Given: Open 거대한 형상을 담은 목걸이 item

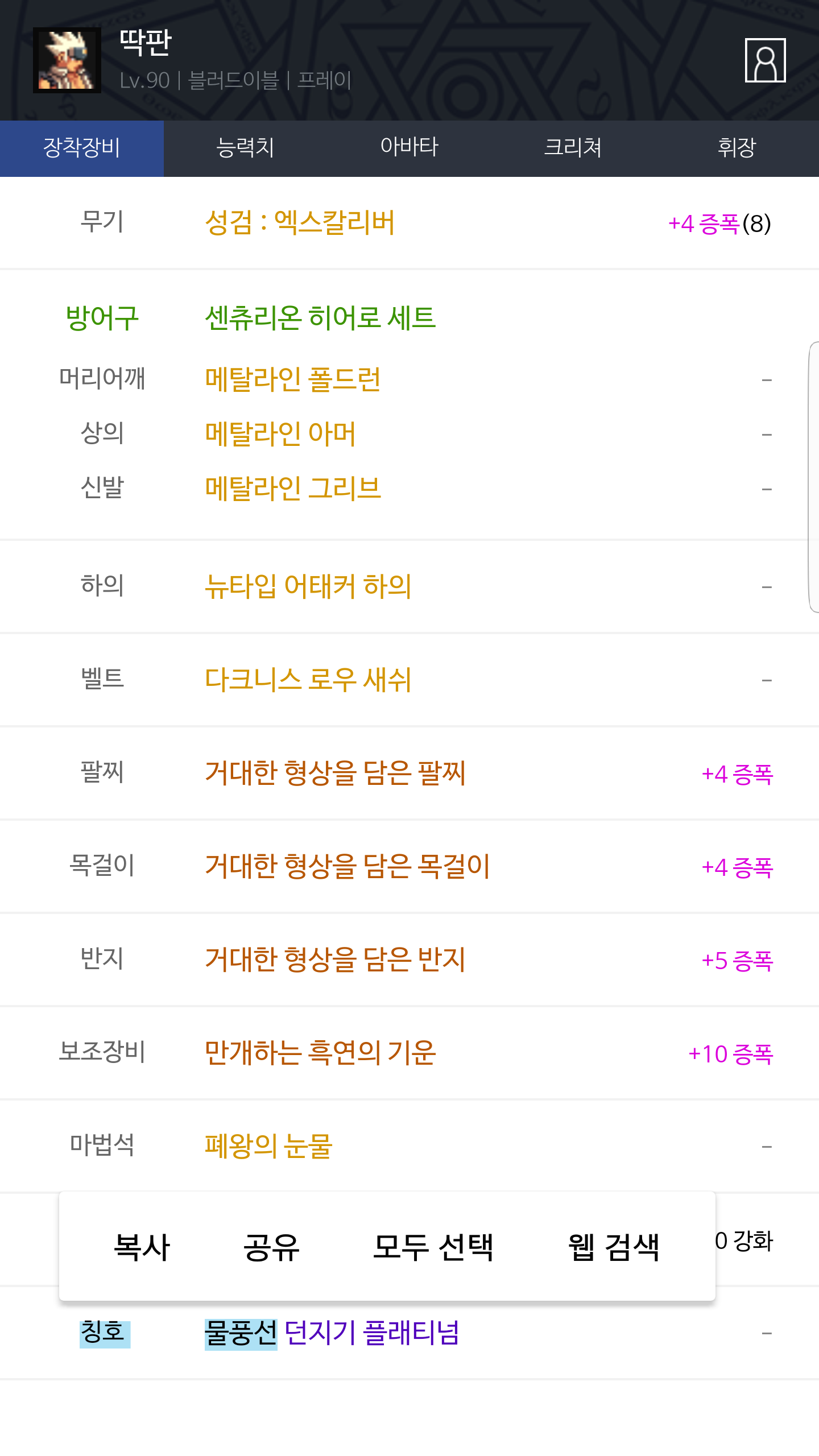Looking at the screenshot, I should coord(348,866).
